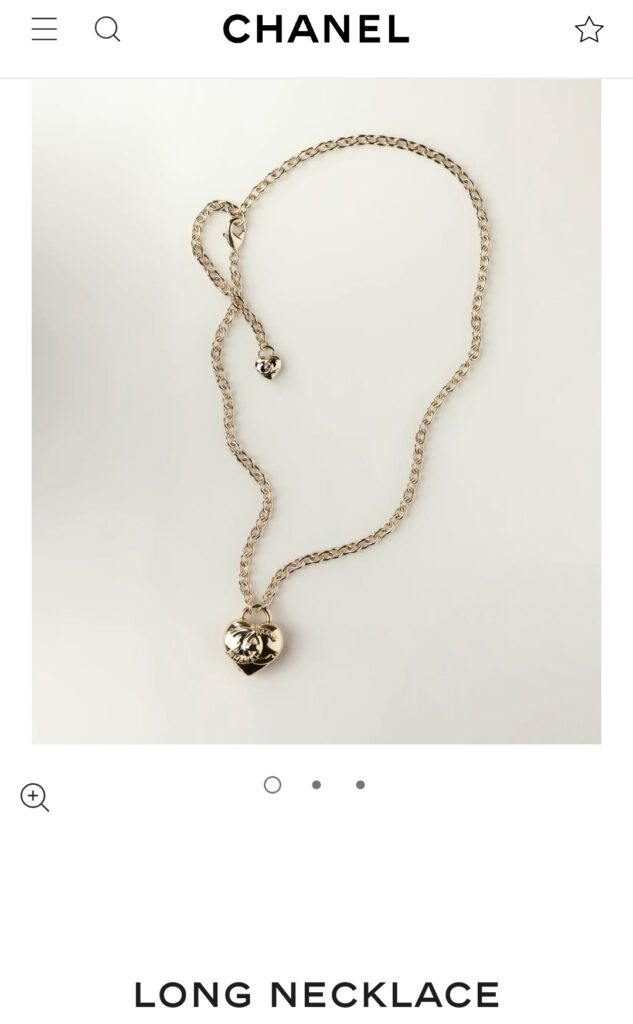
Task: Open the search icon
Action: click(107, 30)
